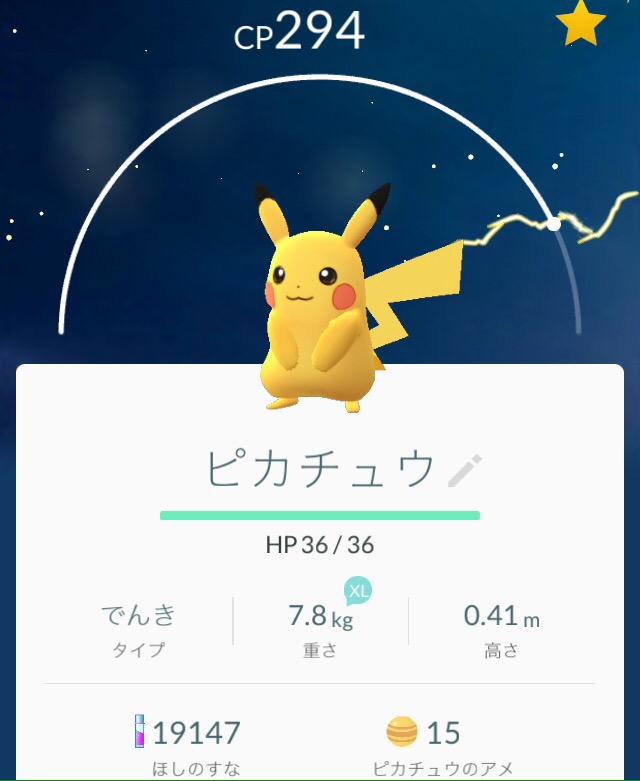Toggle the favorite star for this Pikachu

click(x=580, y=24)
